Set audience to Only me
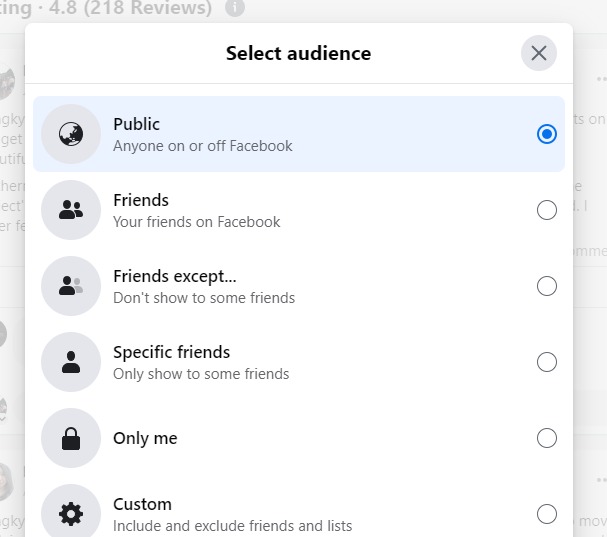 pos(546,438)
